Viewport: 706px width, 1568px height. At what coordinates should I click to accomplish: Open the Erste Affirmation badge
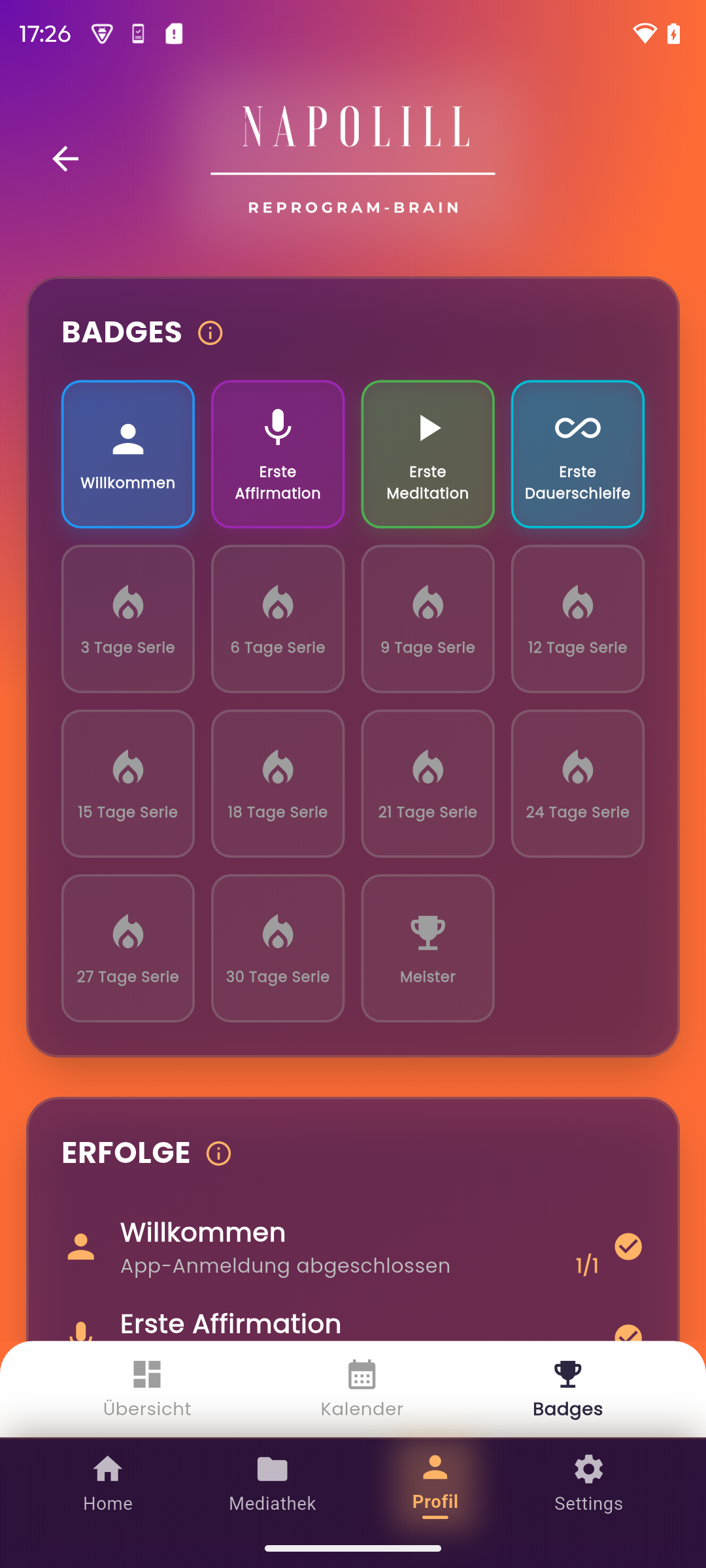[x=278, y=454]
